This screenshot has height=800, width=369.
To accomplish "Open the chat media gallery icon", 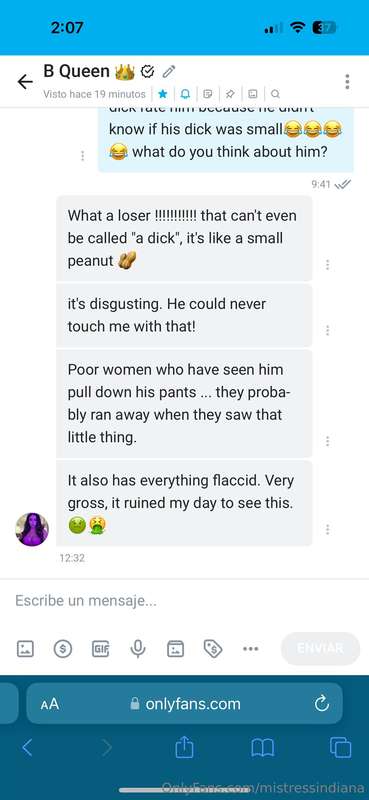I will [x=253, y=94].
